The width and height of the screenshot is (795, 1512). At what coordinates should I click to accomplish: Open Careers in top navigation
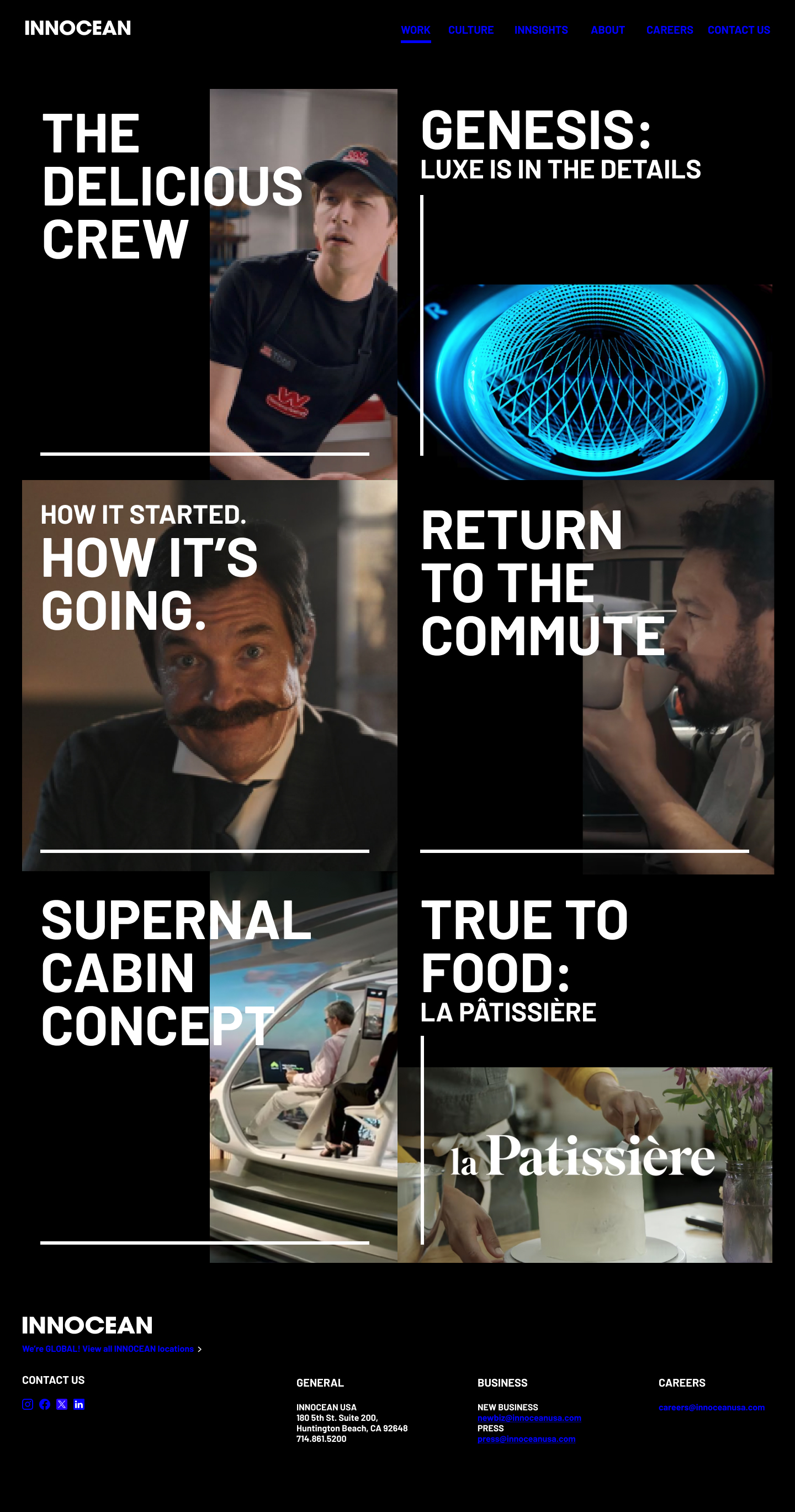point(670,30)
